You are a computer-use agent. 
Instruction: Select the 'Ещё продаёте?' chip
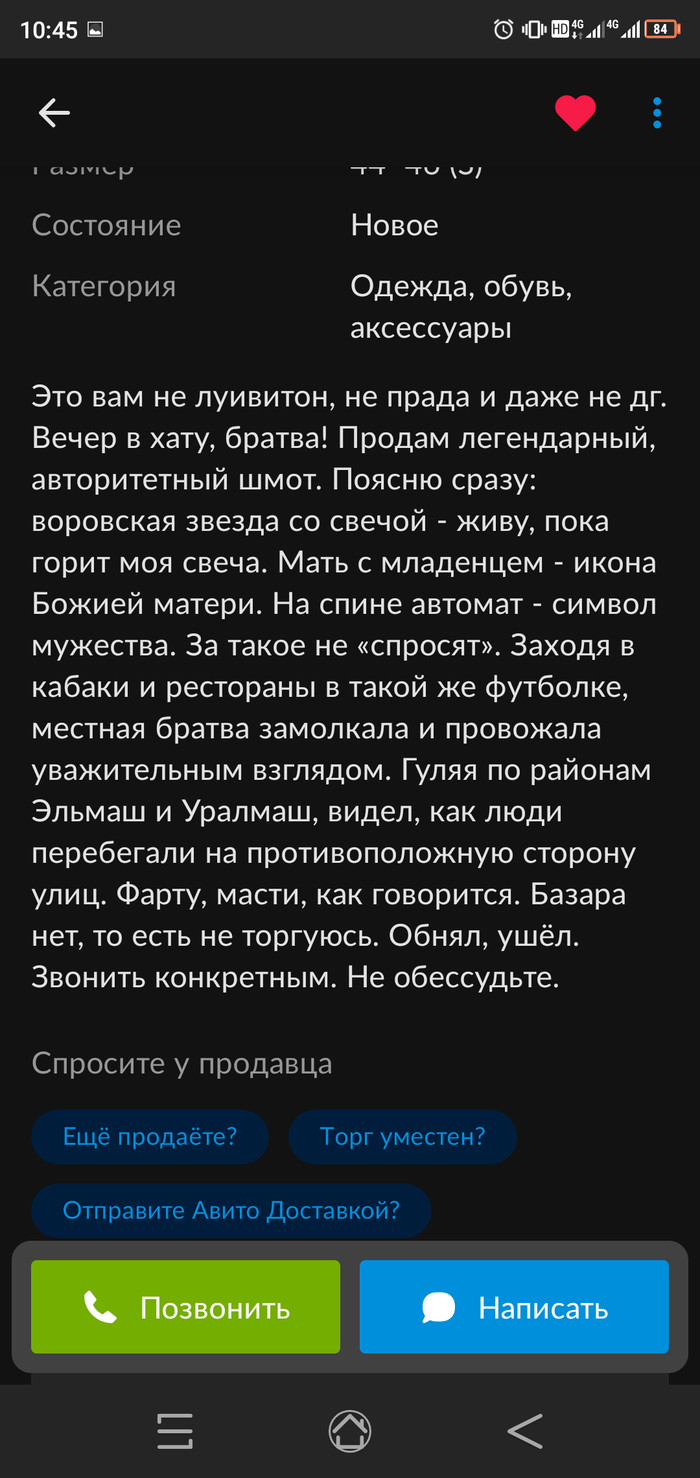pos(150,1137)
